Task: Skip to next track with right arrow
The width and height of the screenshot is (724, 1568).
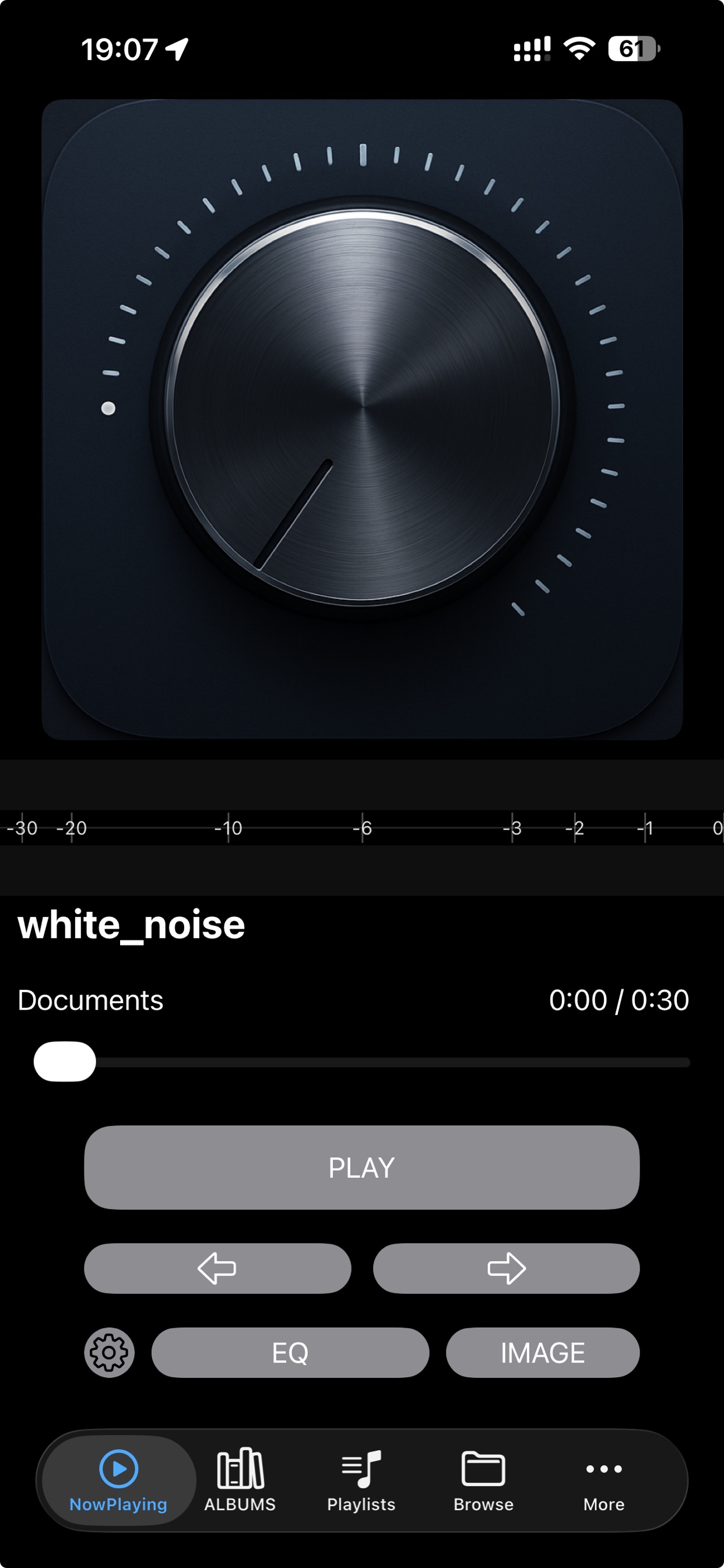Action: click(x=505, y=1268)
